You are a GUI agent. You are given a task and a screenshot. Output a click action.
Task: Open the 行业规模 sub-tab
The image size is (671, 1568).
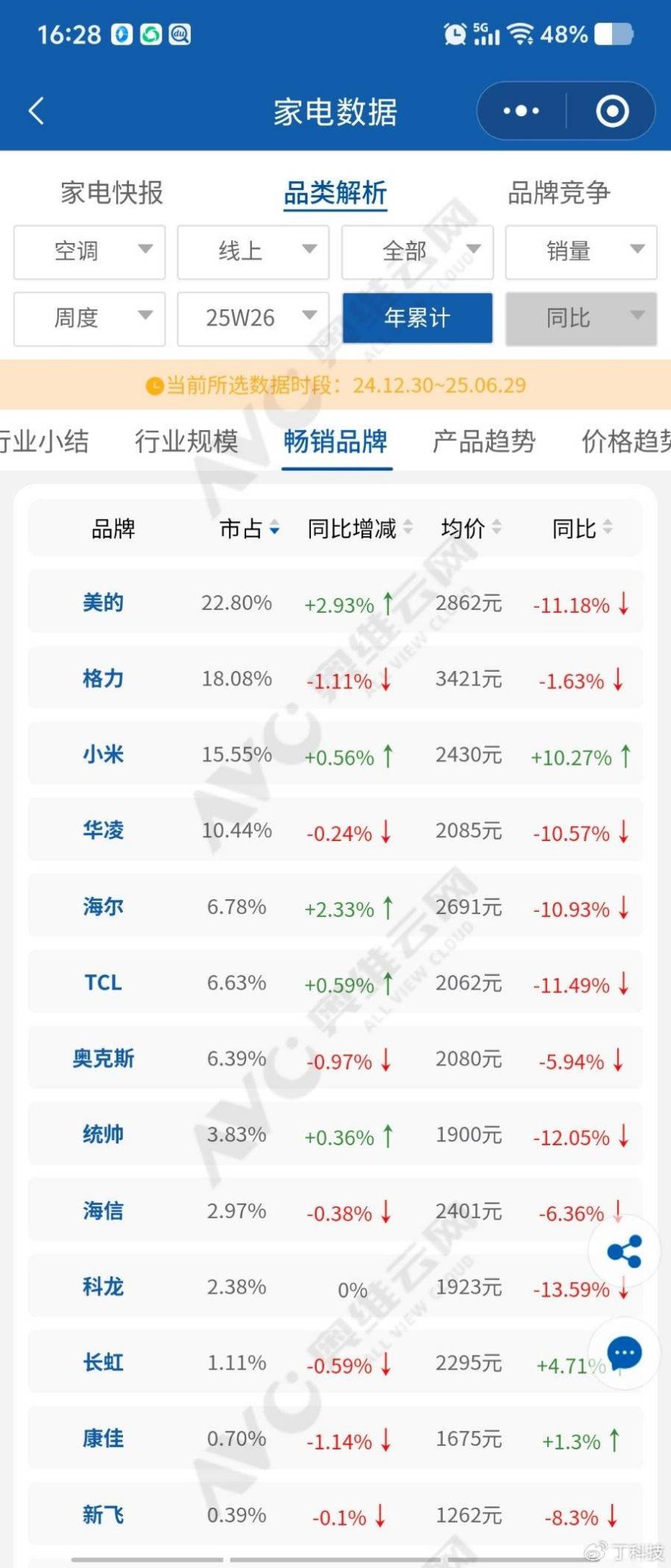point(186,441)
